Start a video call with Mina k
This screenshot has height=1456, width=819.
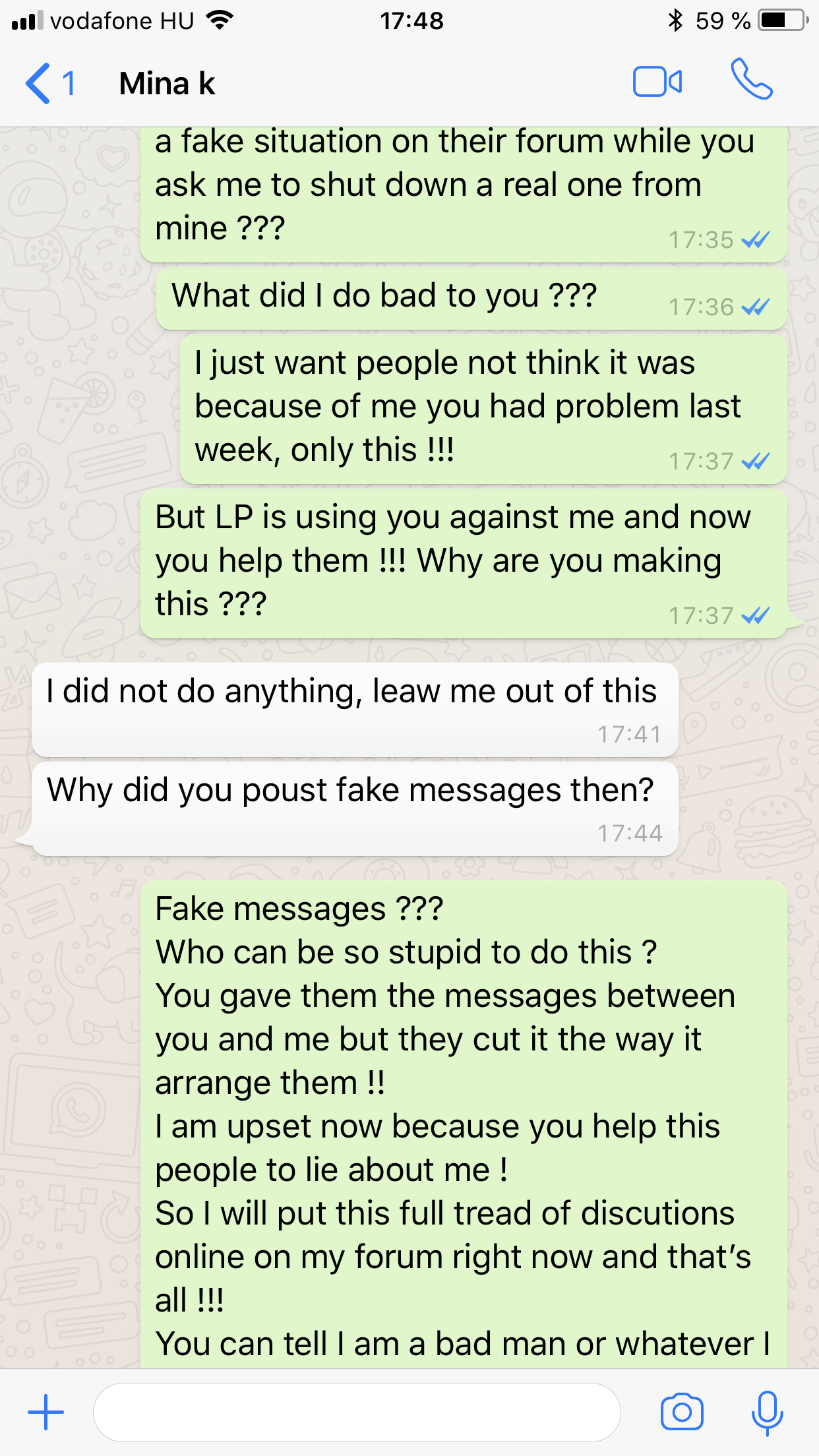coord(657,82)
